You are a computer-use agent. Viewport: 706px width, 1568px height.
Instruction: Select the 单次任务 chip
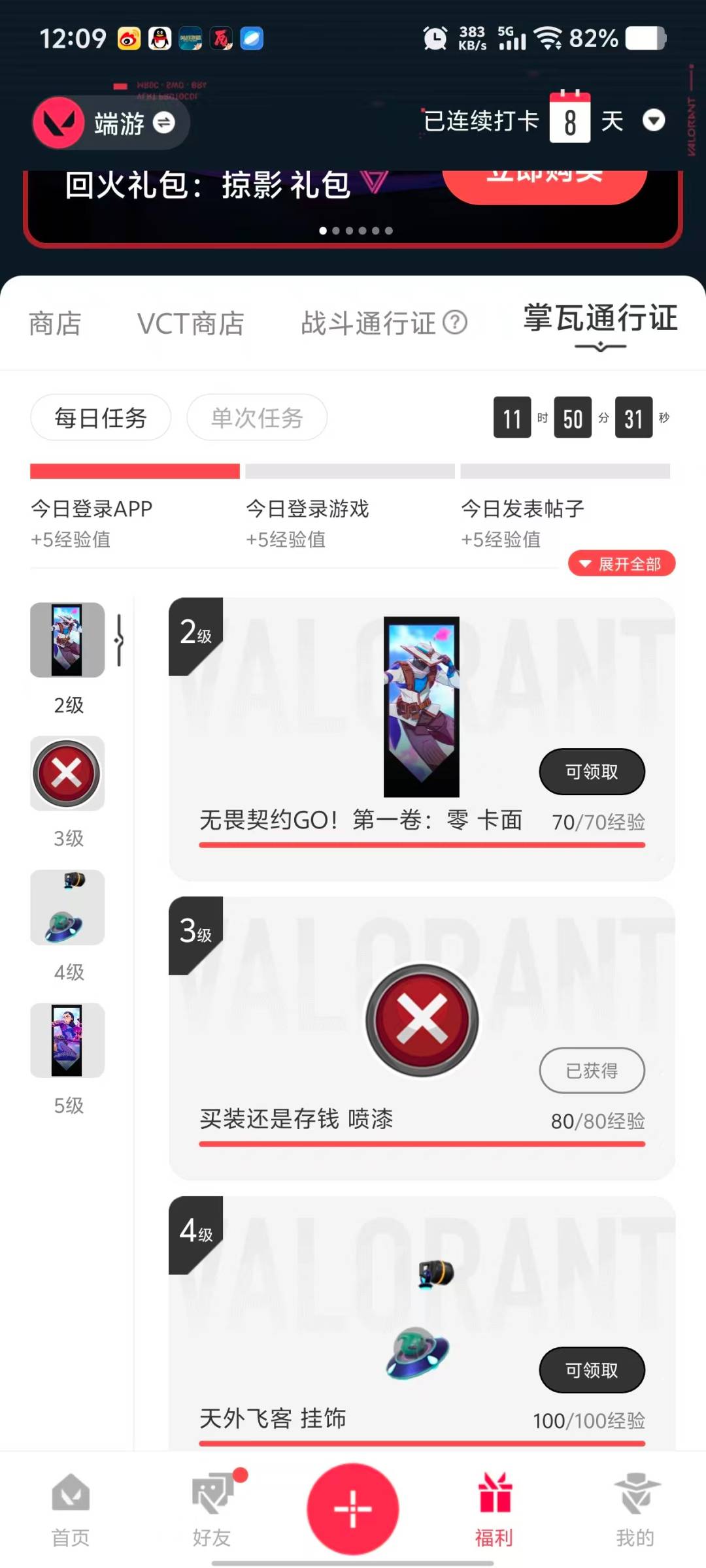click(257, 417)
